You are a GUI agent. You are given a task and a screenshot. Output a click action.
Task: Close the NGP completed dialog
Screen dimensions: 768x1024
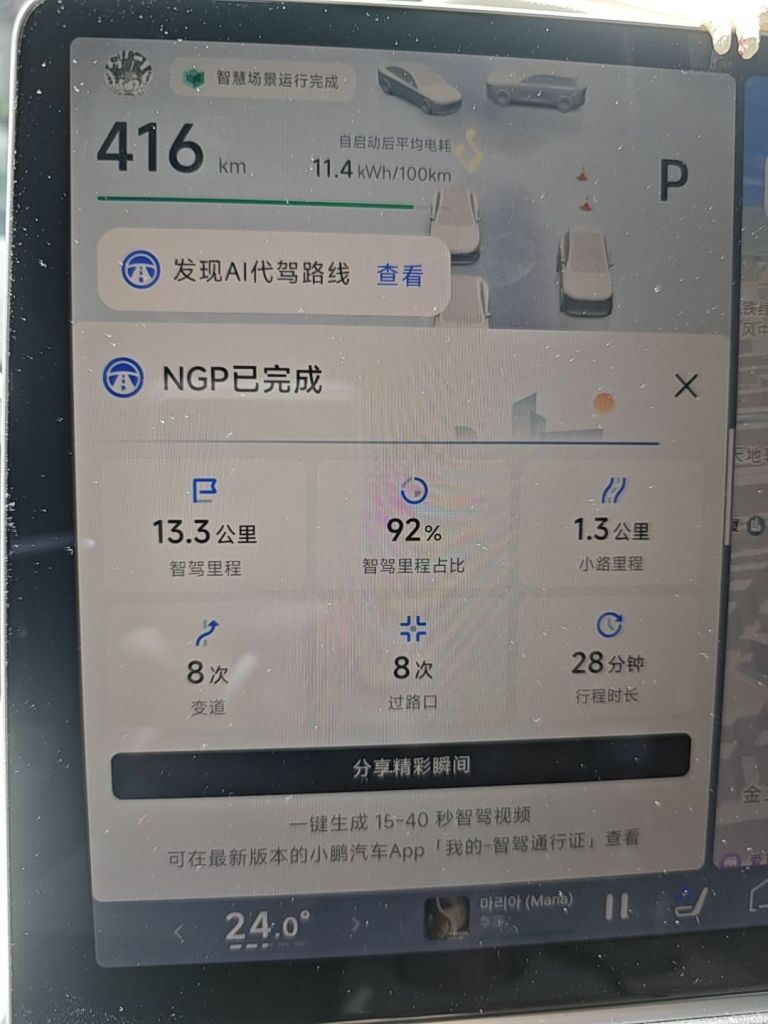(x=685, y=383)
